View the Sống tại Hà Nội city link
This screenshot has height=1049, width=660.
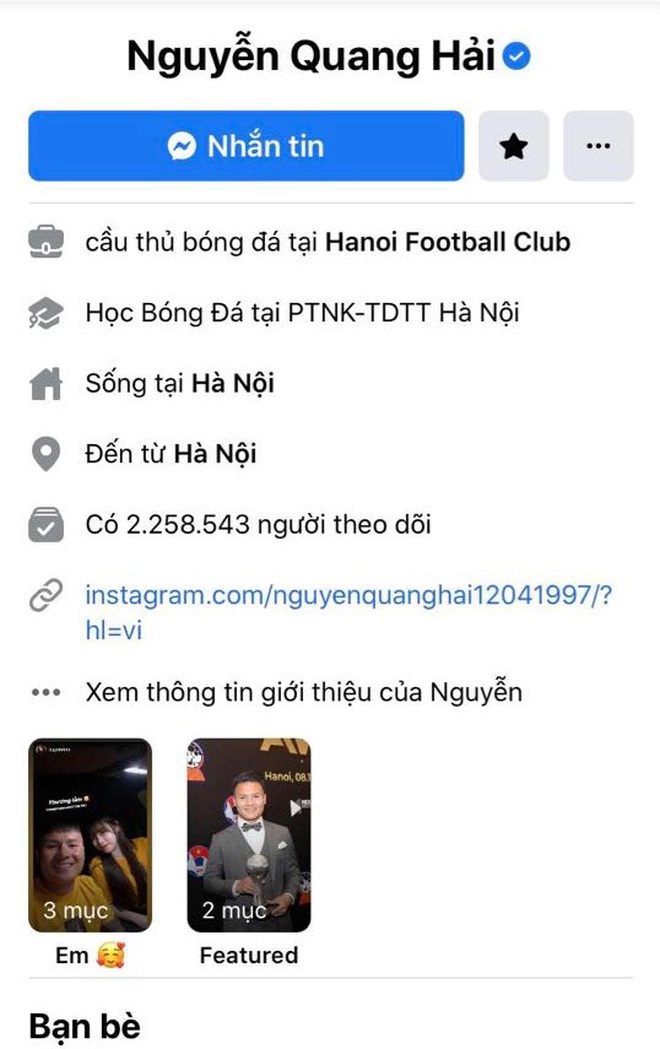[x=231, y=384]
